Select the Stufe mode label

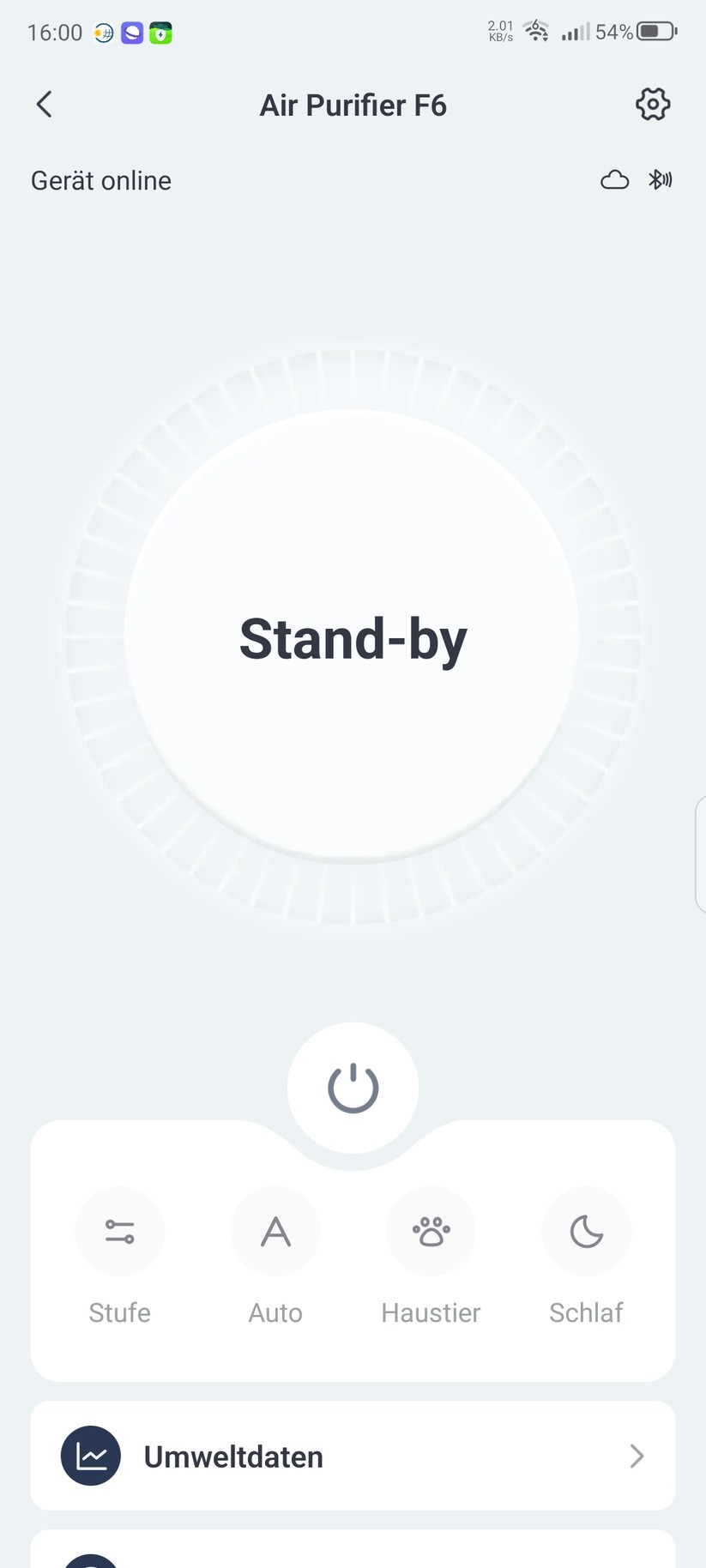click(x=119, y=1312)
